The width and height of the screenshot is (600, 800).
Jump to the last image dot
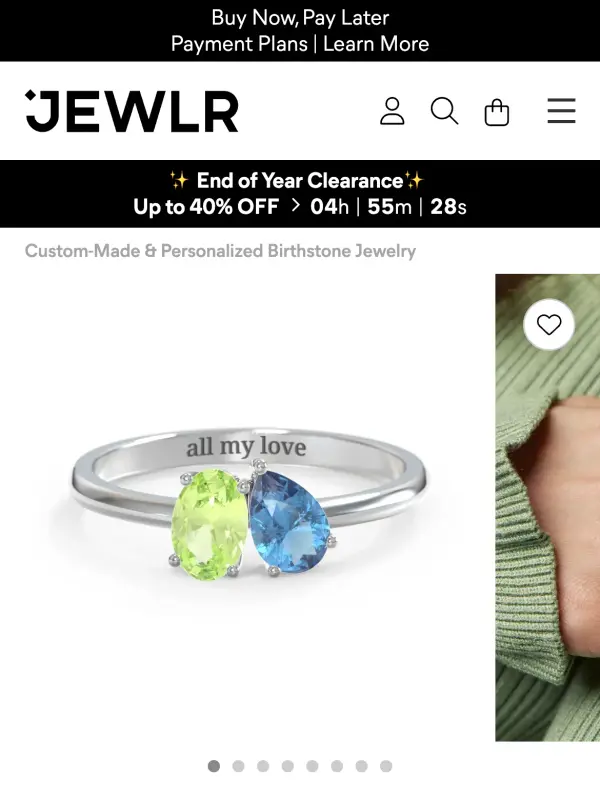click(x=386, y=766)
